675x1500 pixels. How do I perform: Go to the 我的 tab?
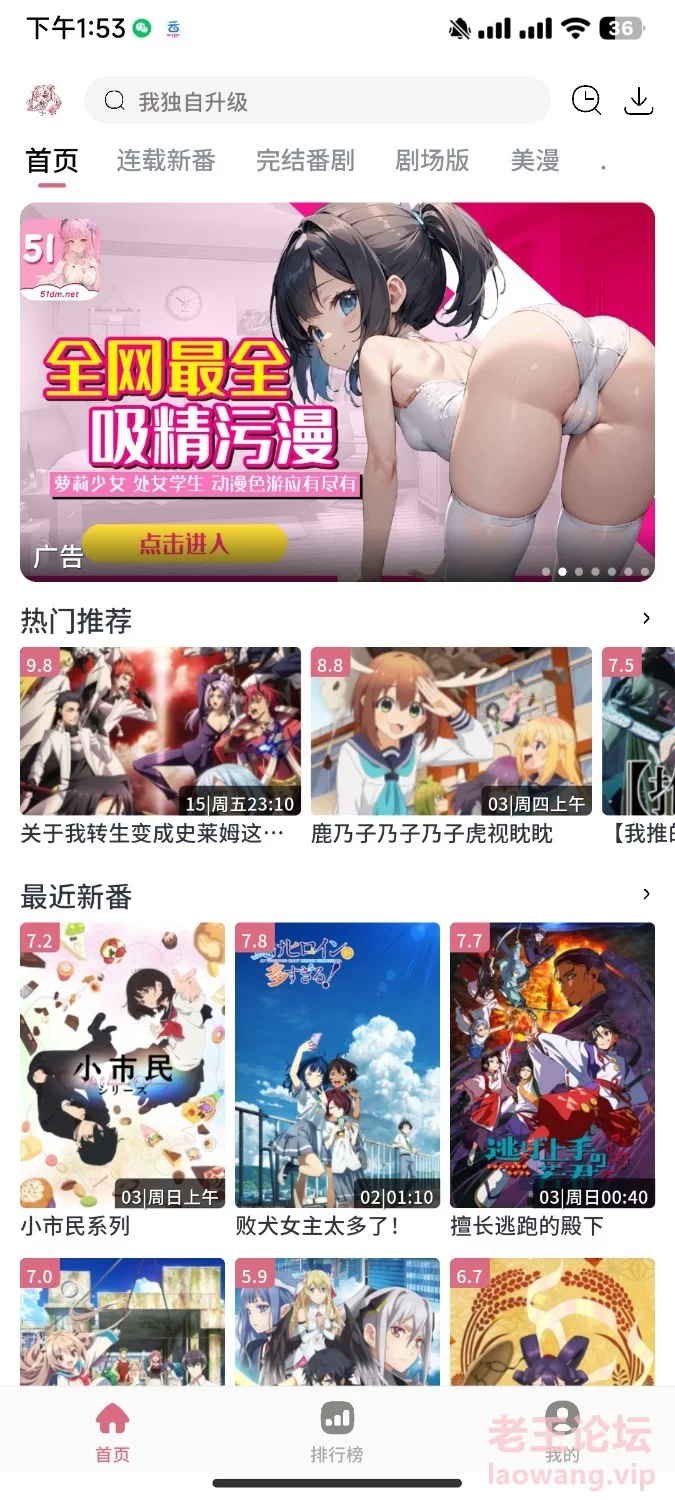(562, 1432)
